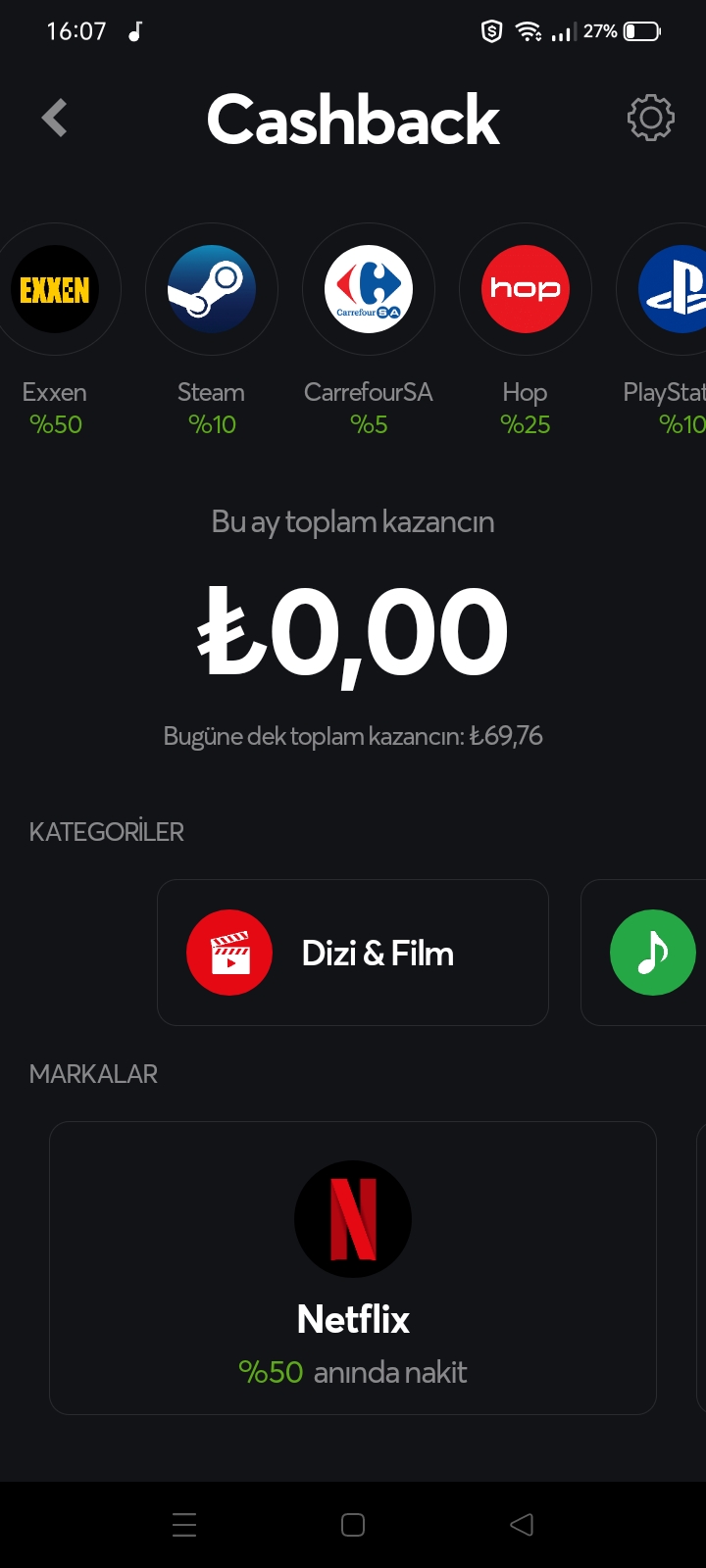View the CarrefourSA cashback deal
Viewport: 706px width, 1568px height.
[x=369, y=290]
